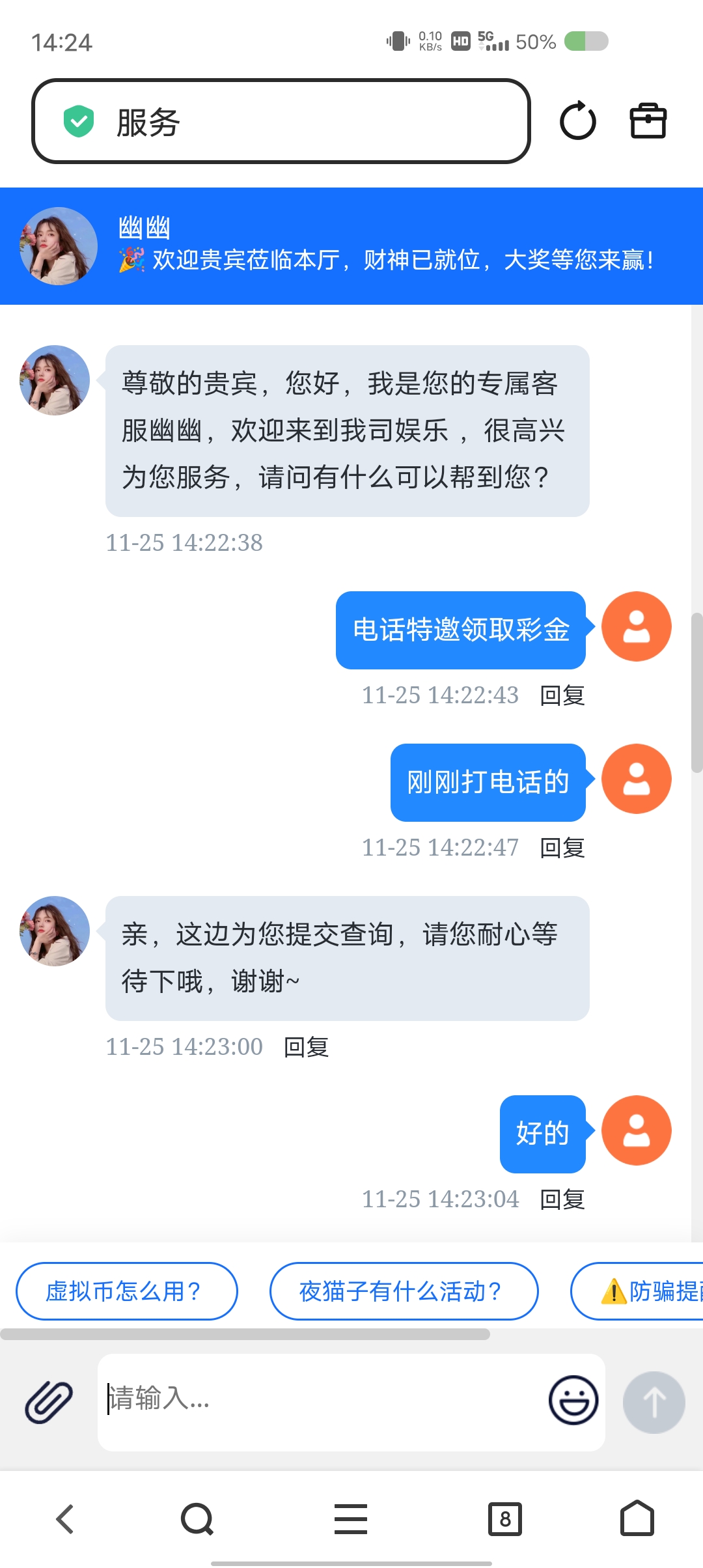Reply to the 刚刚打电话的 message

pyautogui.click(x=562, y=848)
